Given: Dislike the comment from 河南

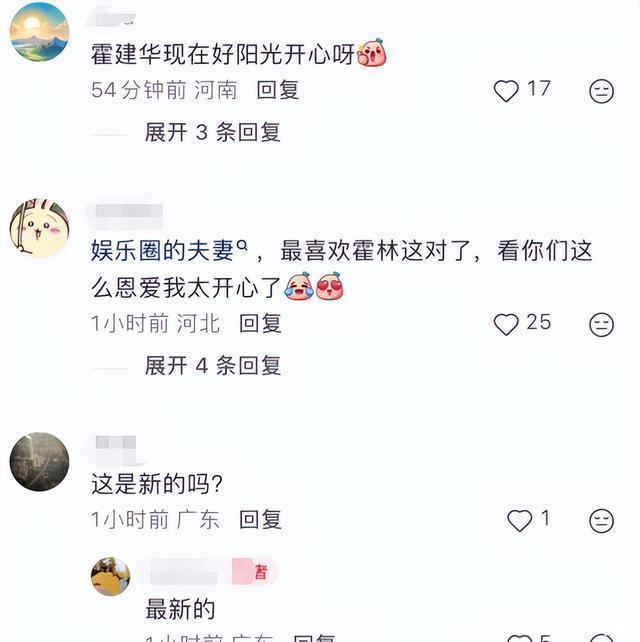Looking at the screenshot, I should (601, 91).
